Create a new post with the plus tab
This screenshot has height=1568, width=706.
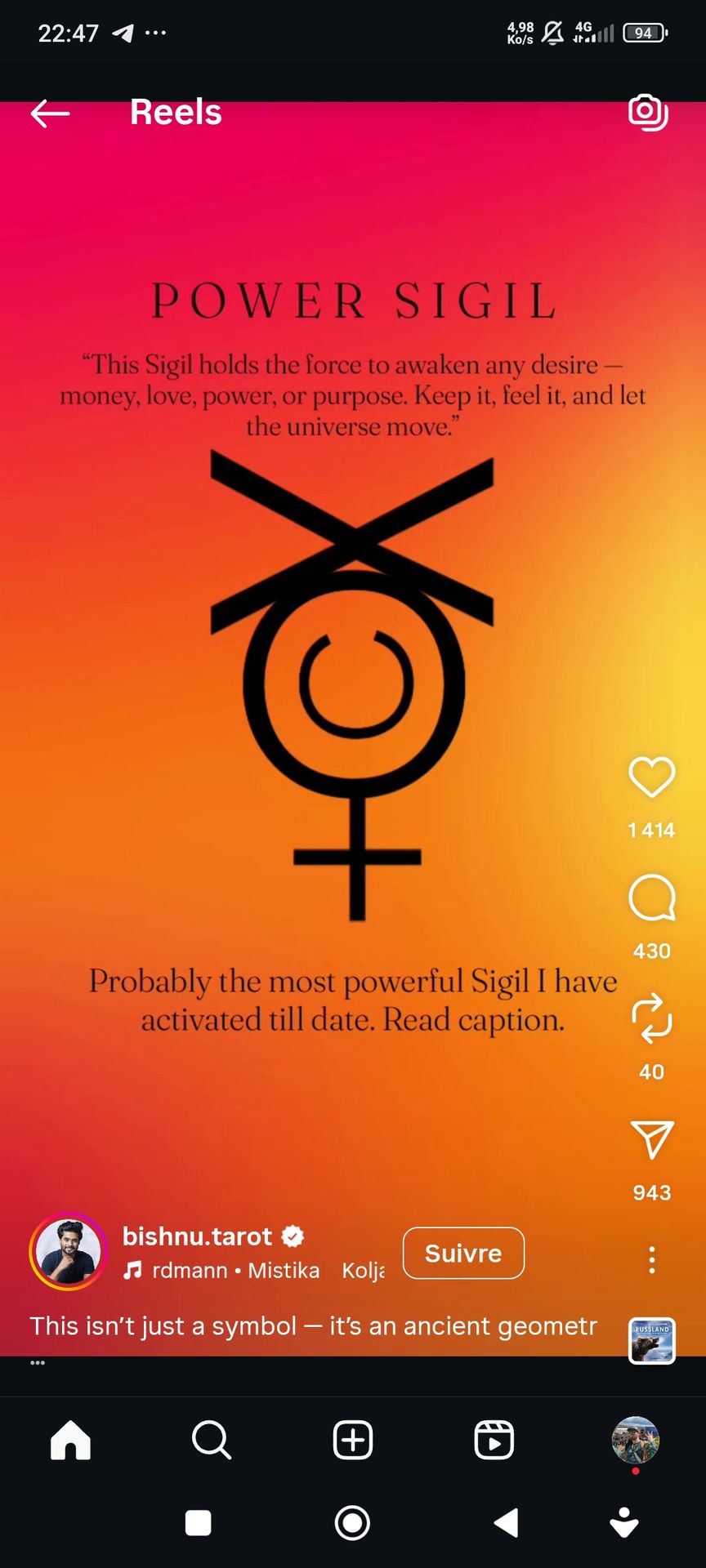point(353,1440)
